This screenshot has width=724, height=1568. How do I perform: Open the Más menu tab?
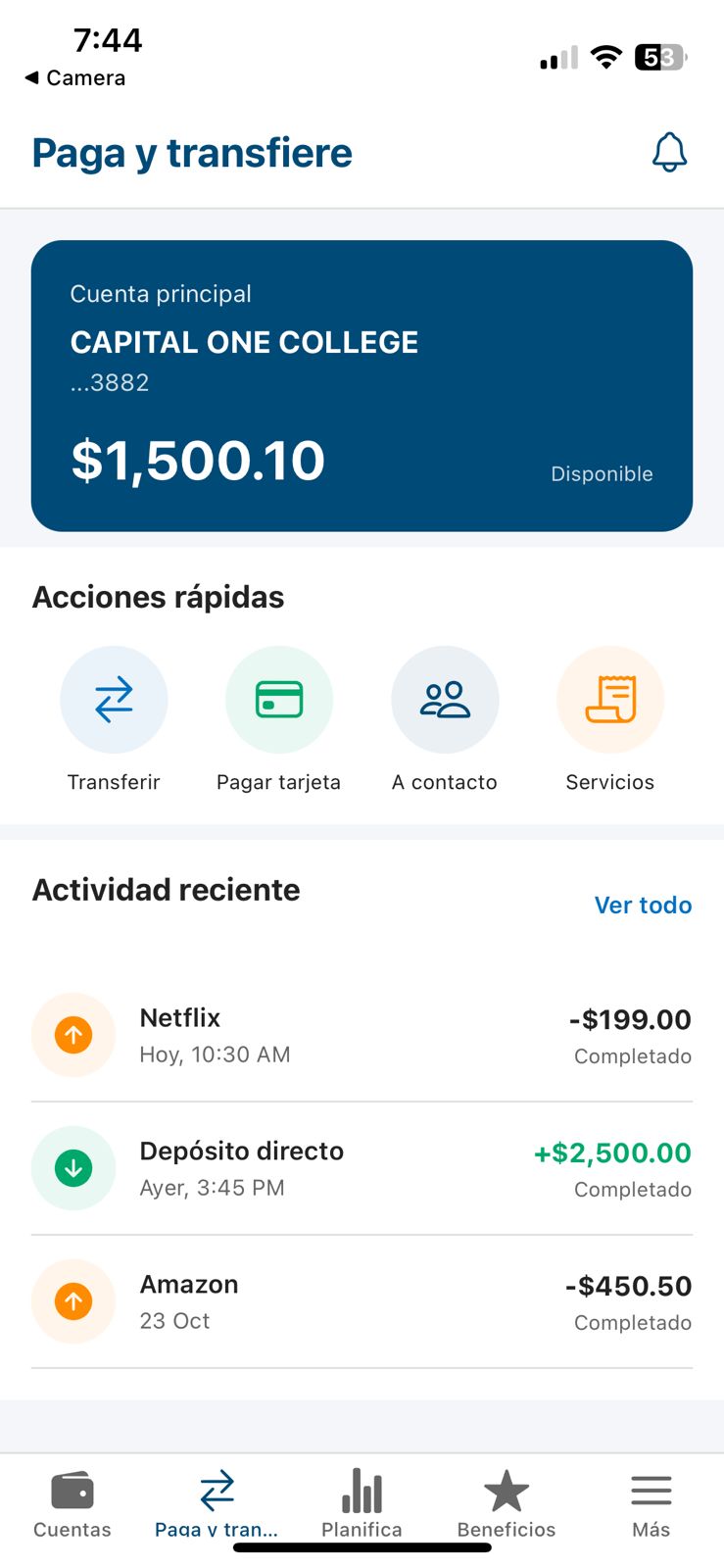pos(652,1503)
